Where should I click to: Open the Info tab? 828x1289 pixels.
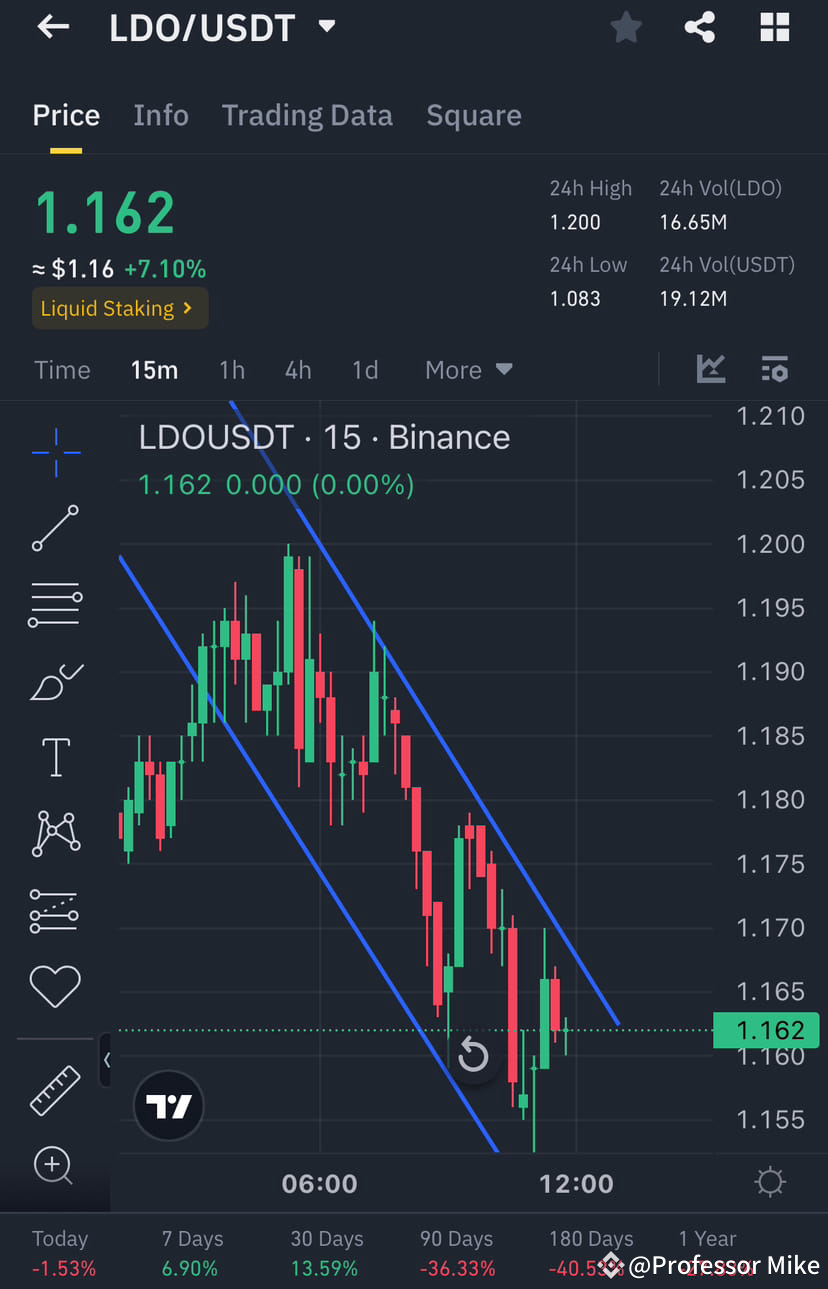tap(160, 115)
